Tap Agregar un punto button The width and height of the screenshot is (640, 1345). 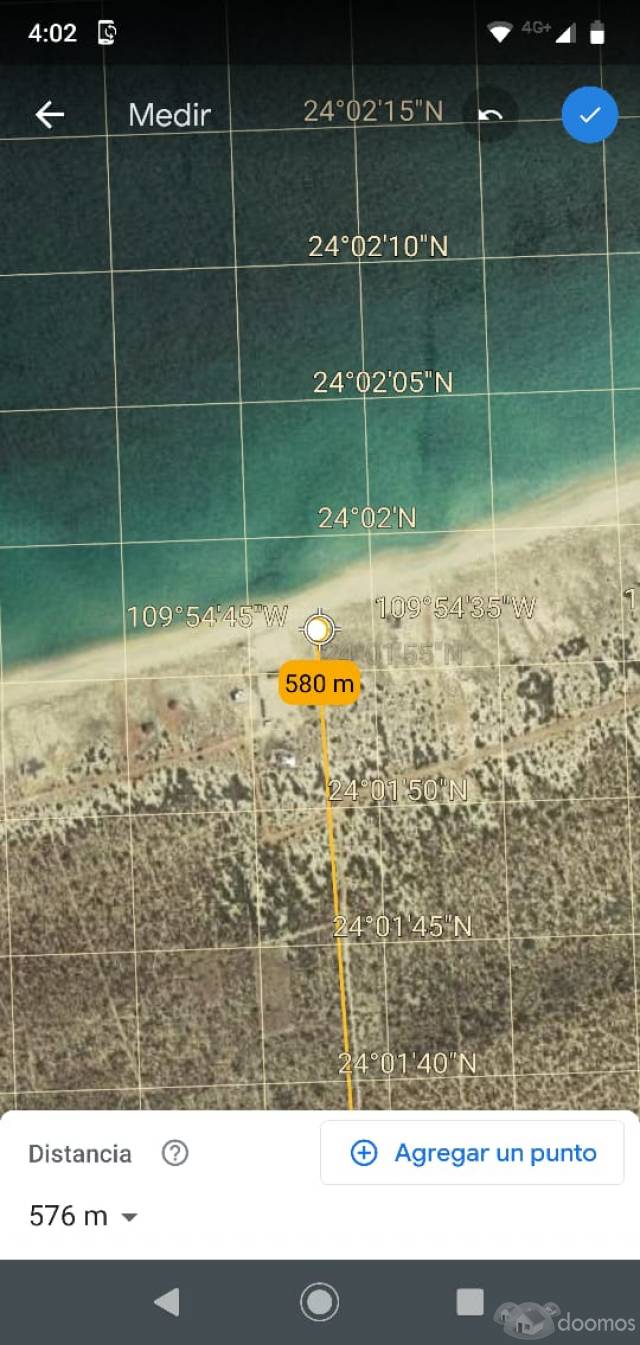pos(472,1153)
